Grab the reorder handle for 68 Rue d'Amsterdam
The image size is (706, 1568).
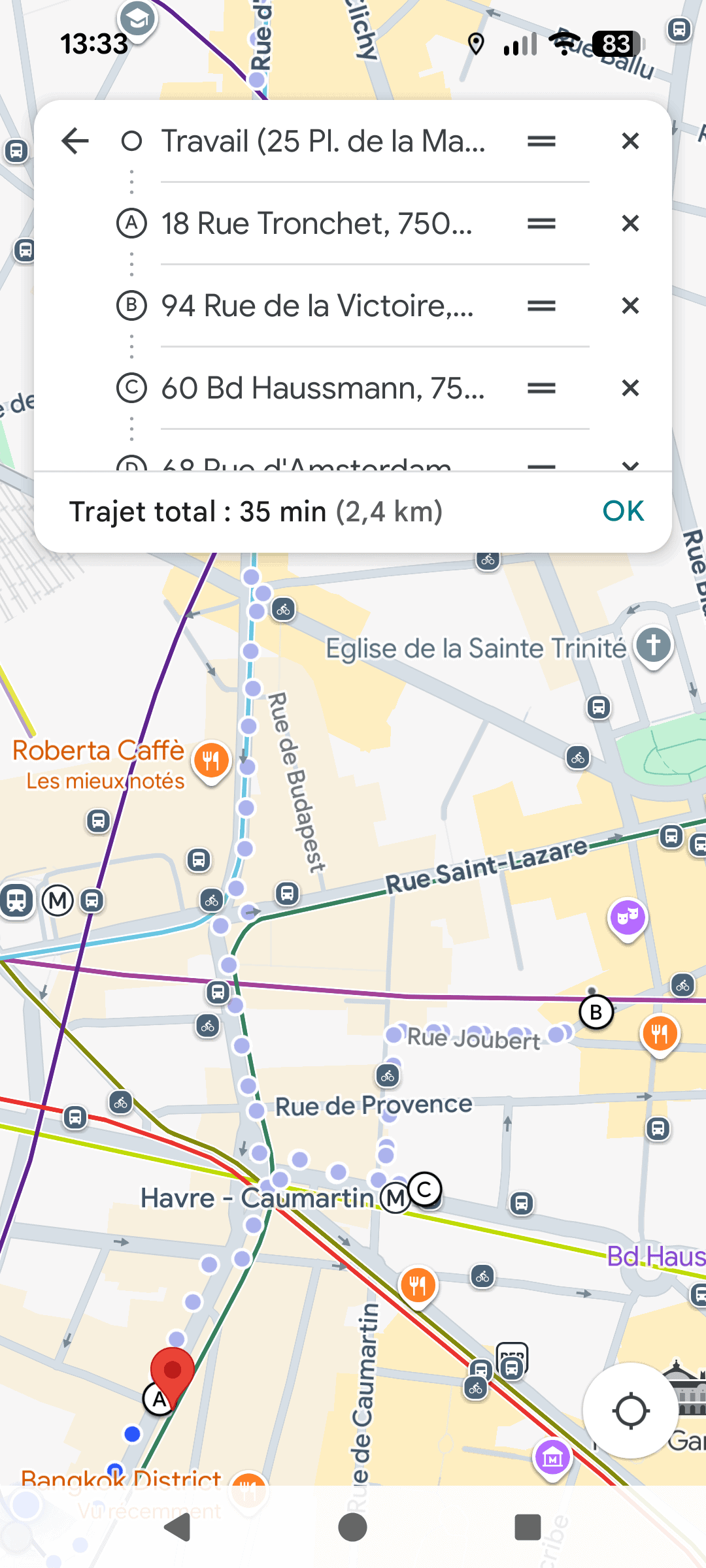pyautogui.click(x=541, y=465)
